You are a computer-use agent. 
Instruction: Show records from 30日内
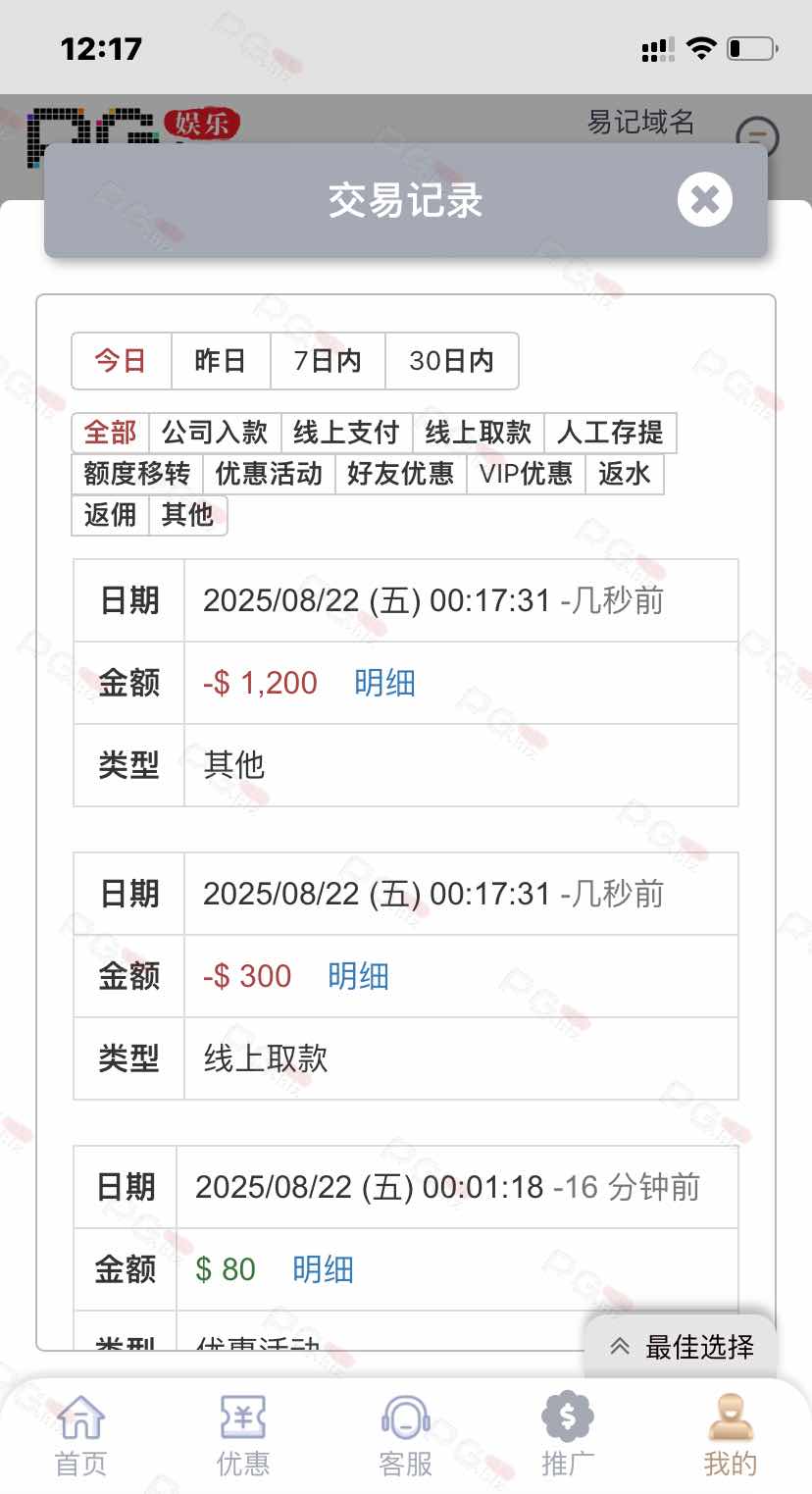pos(451,361)
